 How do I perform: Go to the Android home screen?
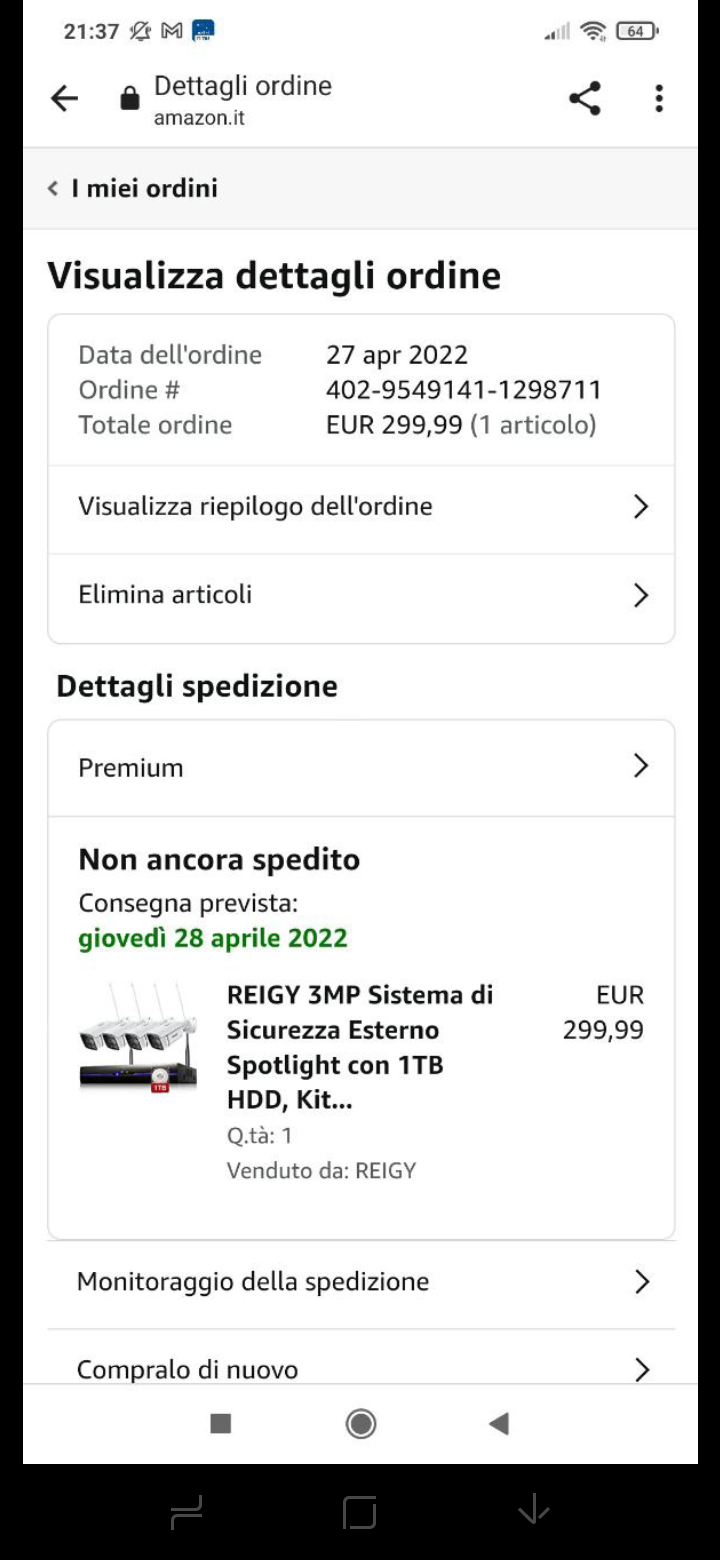click(x=360, y=1423)
